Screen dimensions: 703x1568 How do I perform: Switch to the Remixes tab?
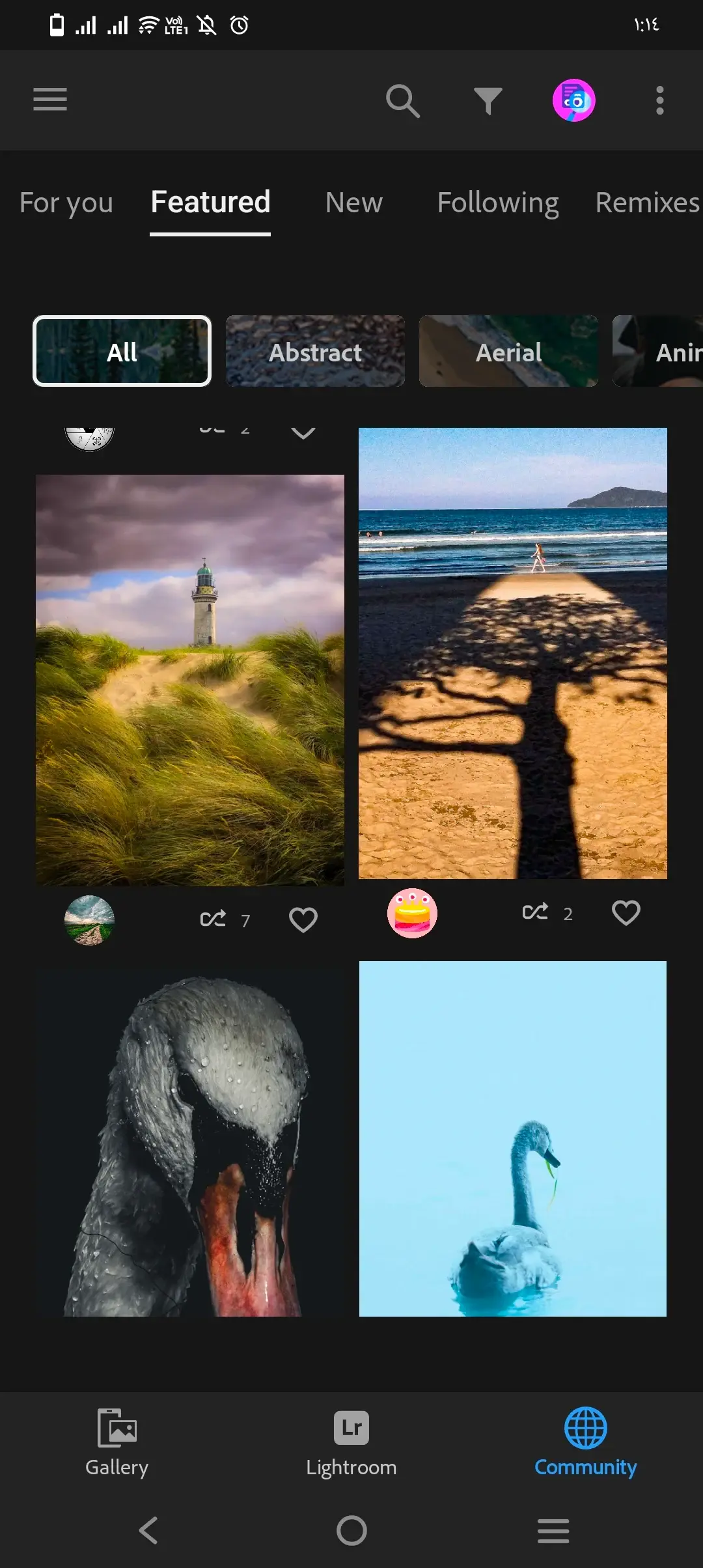[x=646, y=203]
